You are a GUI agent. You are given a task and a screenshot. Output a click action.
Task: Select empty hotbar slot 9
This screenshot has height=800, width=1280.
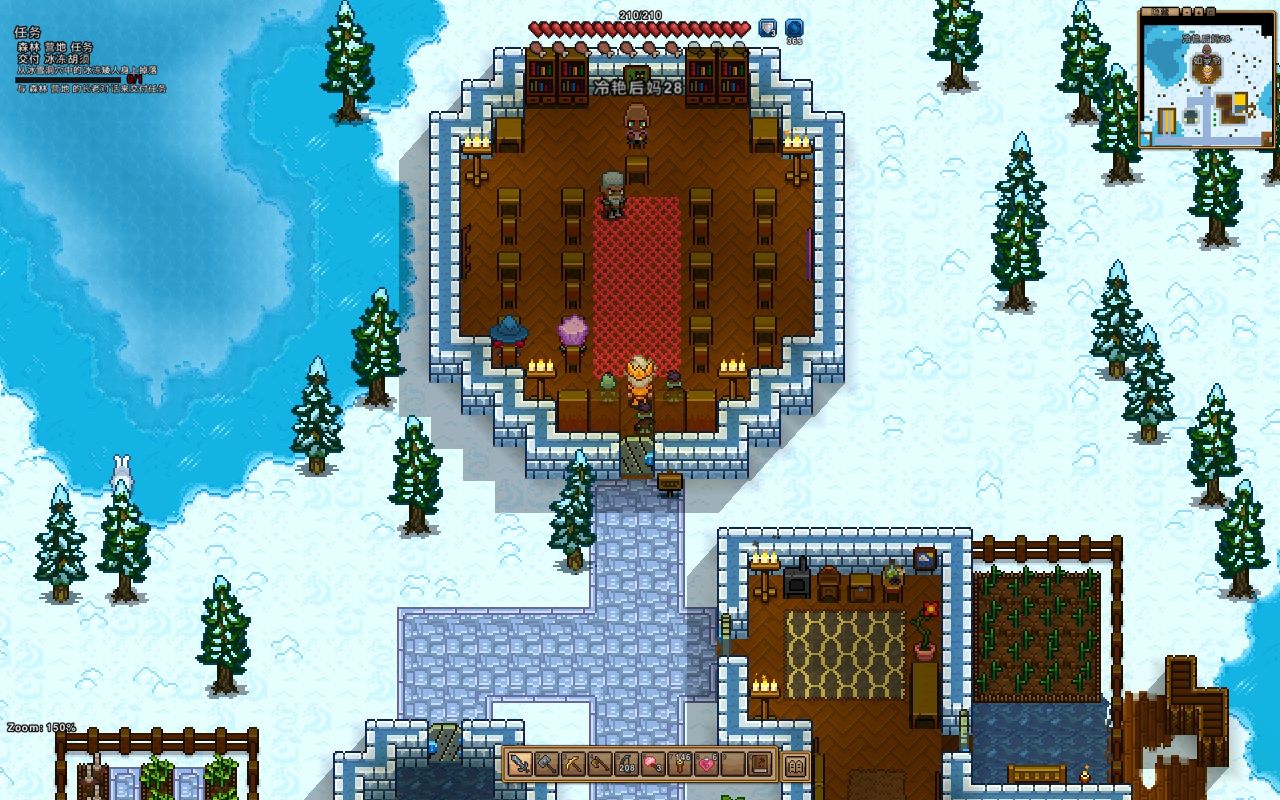(x=735, y=766)
